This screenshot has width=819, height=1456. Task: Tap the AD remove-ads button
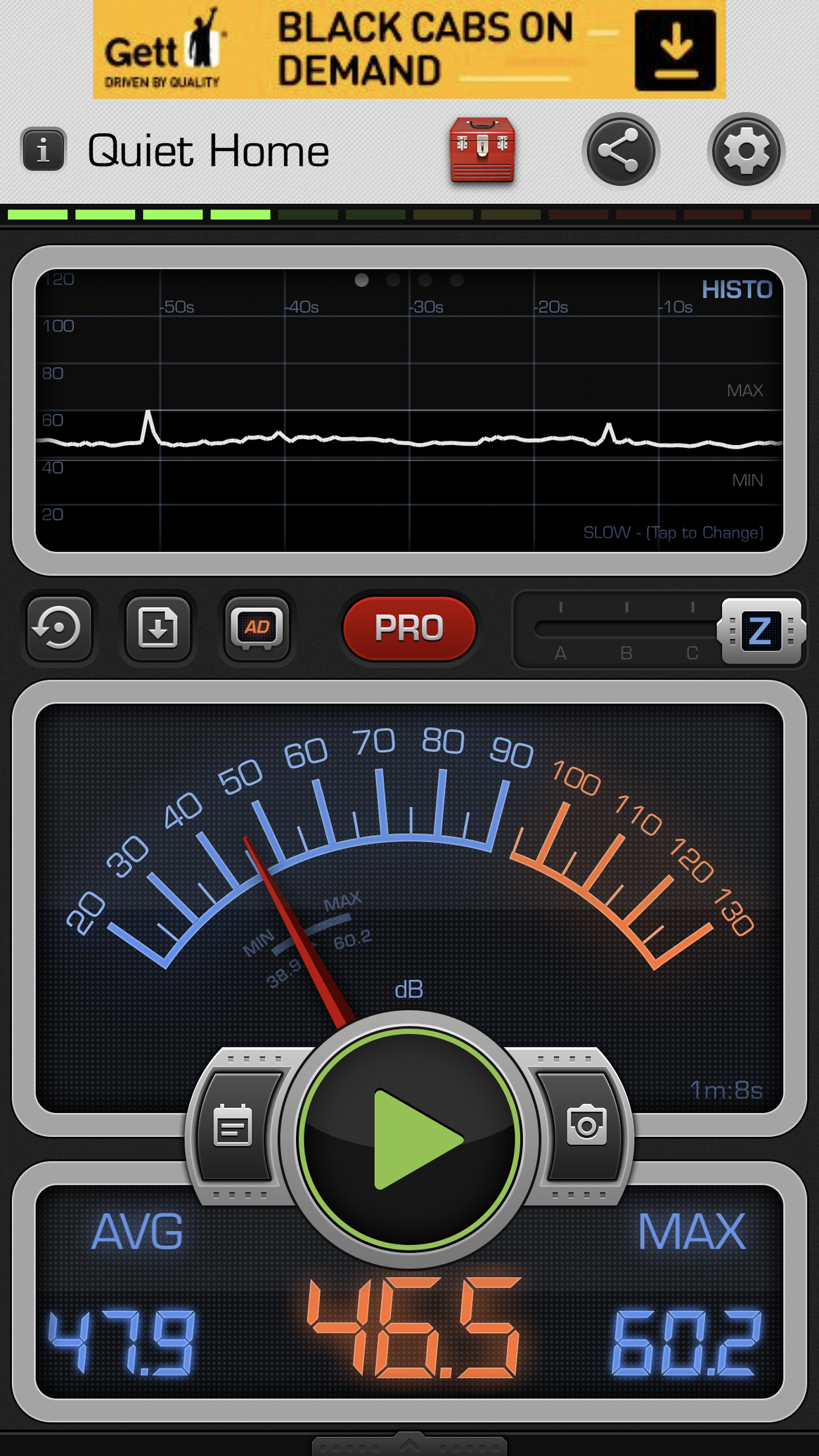pos(257,628)
